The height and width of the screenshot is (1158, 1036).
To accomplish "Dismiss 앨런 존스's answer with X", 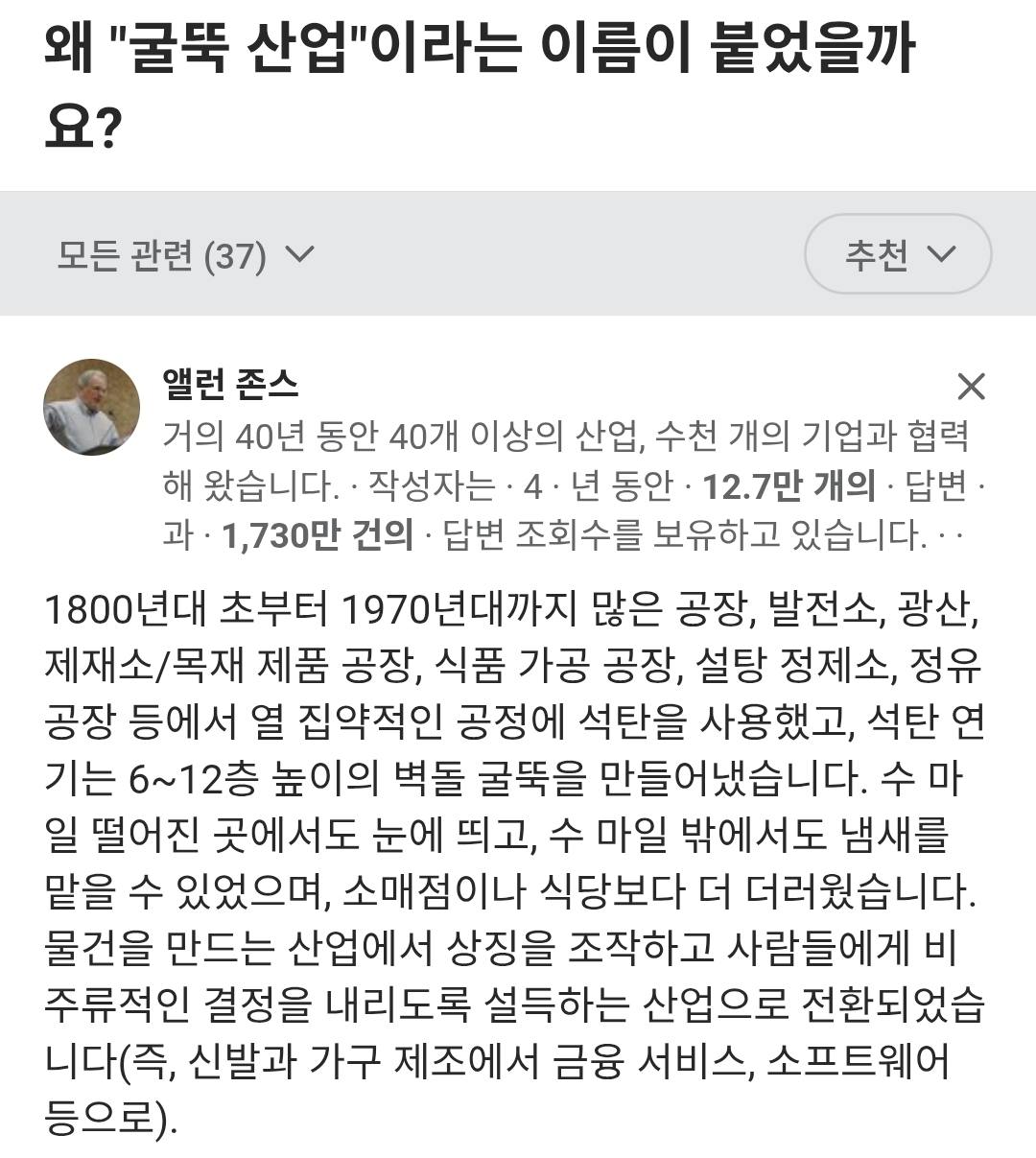I will click(971, 387).
